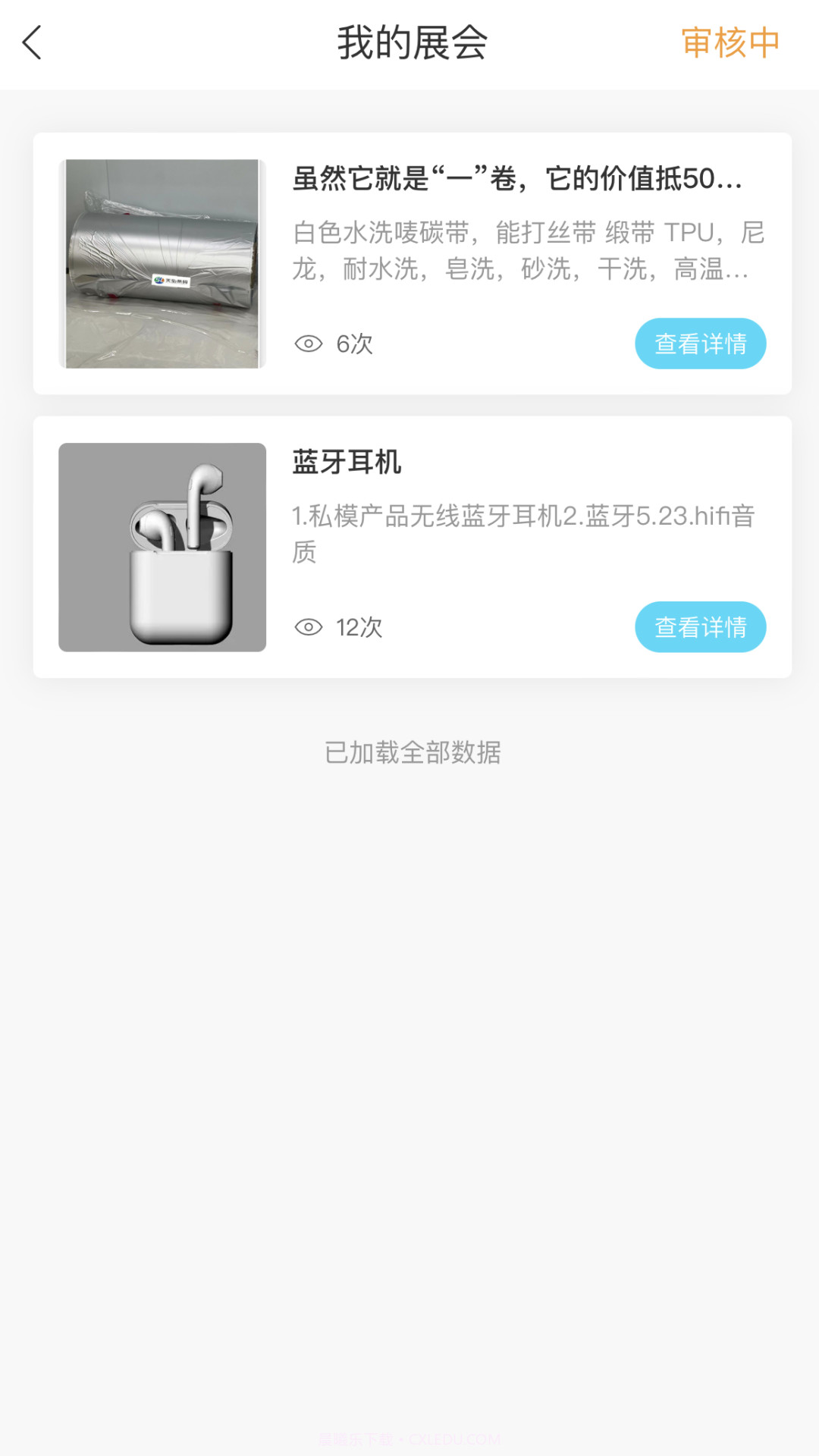The height and width of the screenshot is (1456, 819).
Task: Open the first exhibition card
Action: (409, 262)
